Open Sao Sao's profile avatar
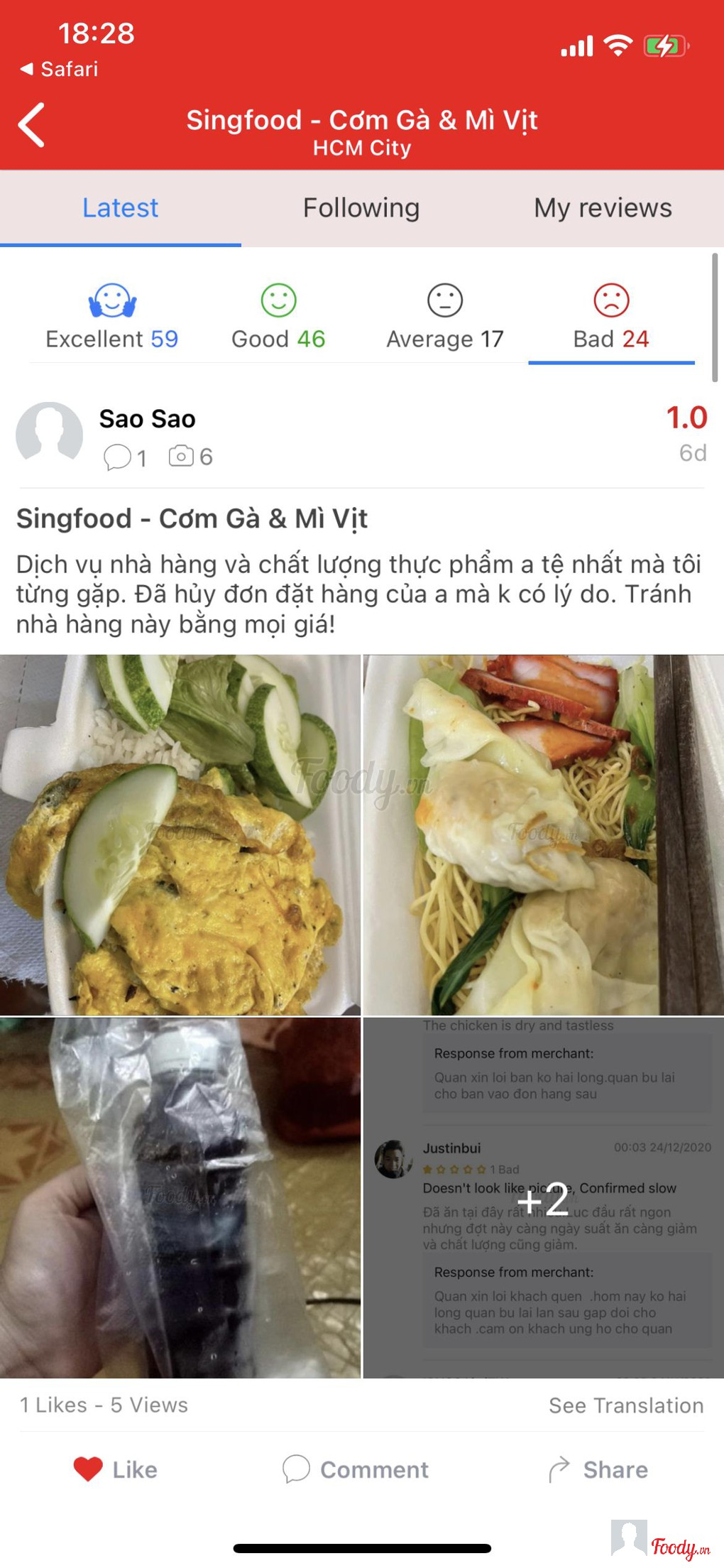724x1568 pixels. point(50,433)
